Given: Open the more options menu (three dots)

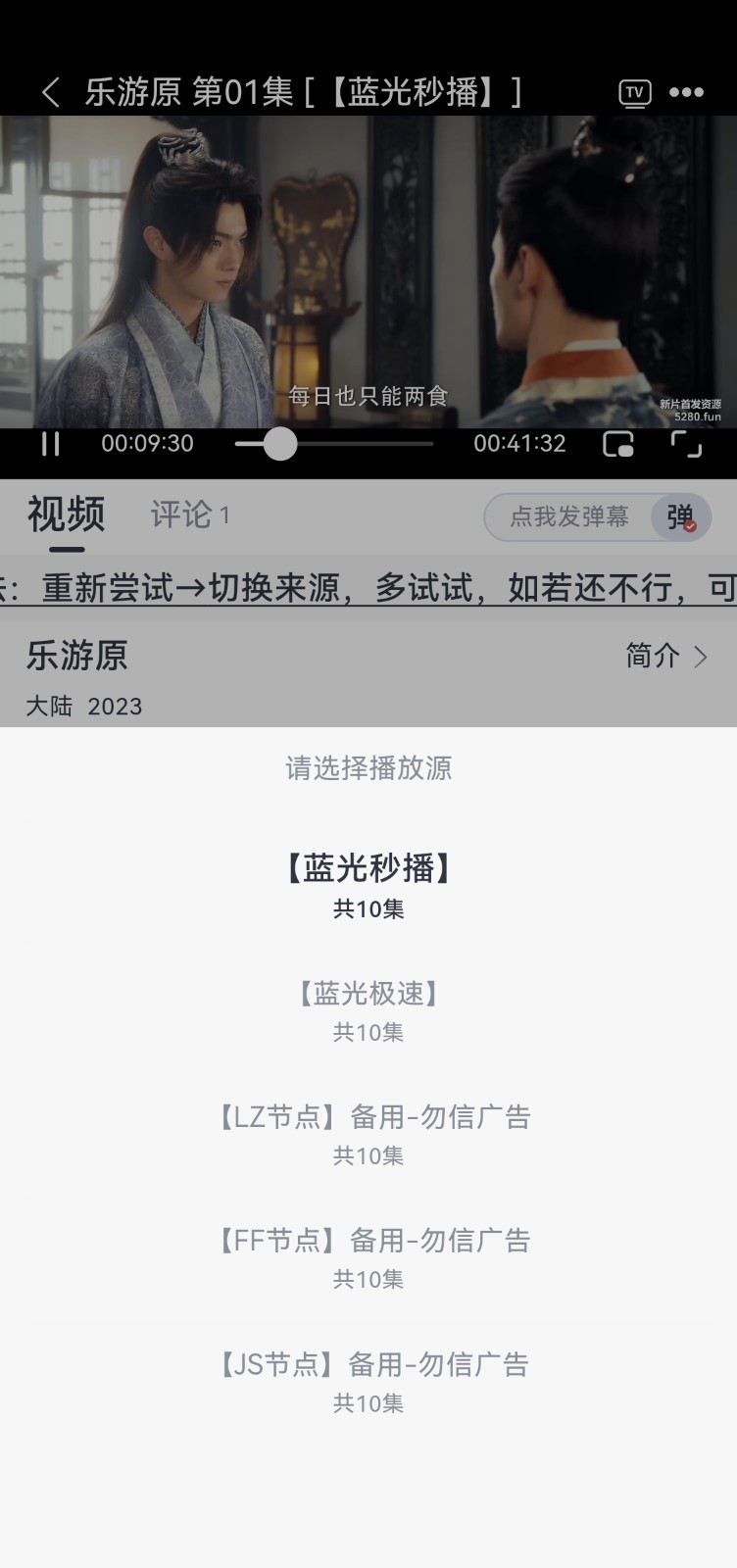Looking at the screenshot, I should tap(689, 91).
